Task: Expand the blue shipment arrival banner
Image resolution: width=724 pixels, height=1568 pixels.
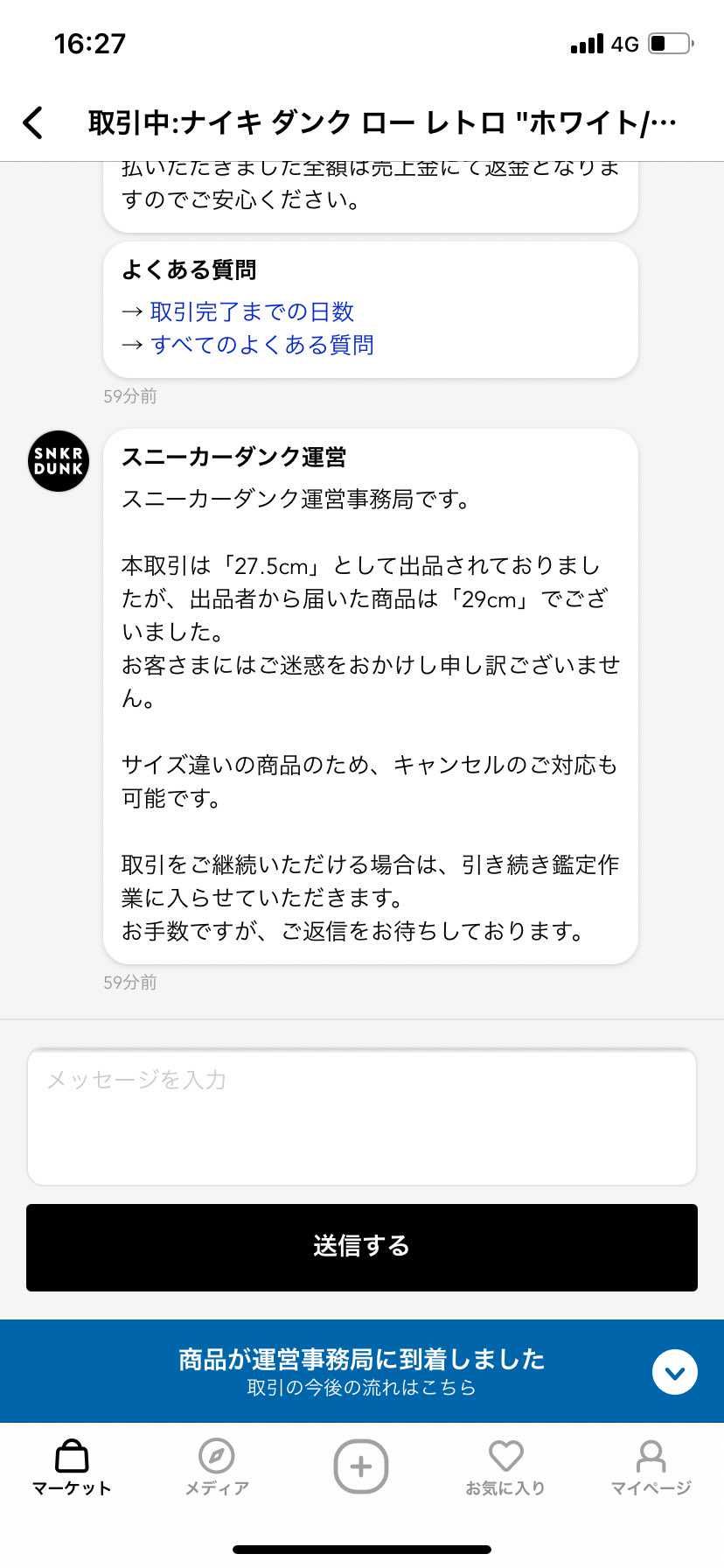Action: (674, 1371)
